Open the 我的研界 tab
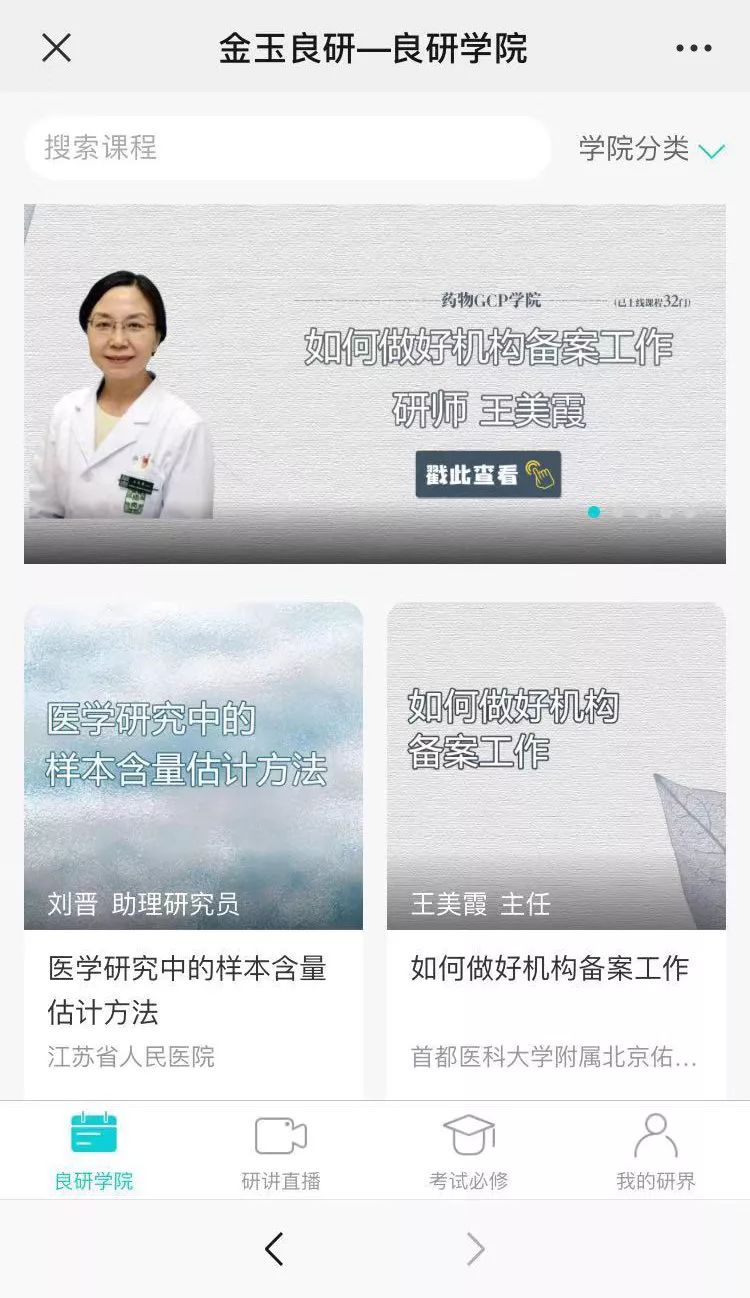This screenshot has height=1298, width=750. coord(656,1151)
